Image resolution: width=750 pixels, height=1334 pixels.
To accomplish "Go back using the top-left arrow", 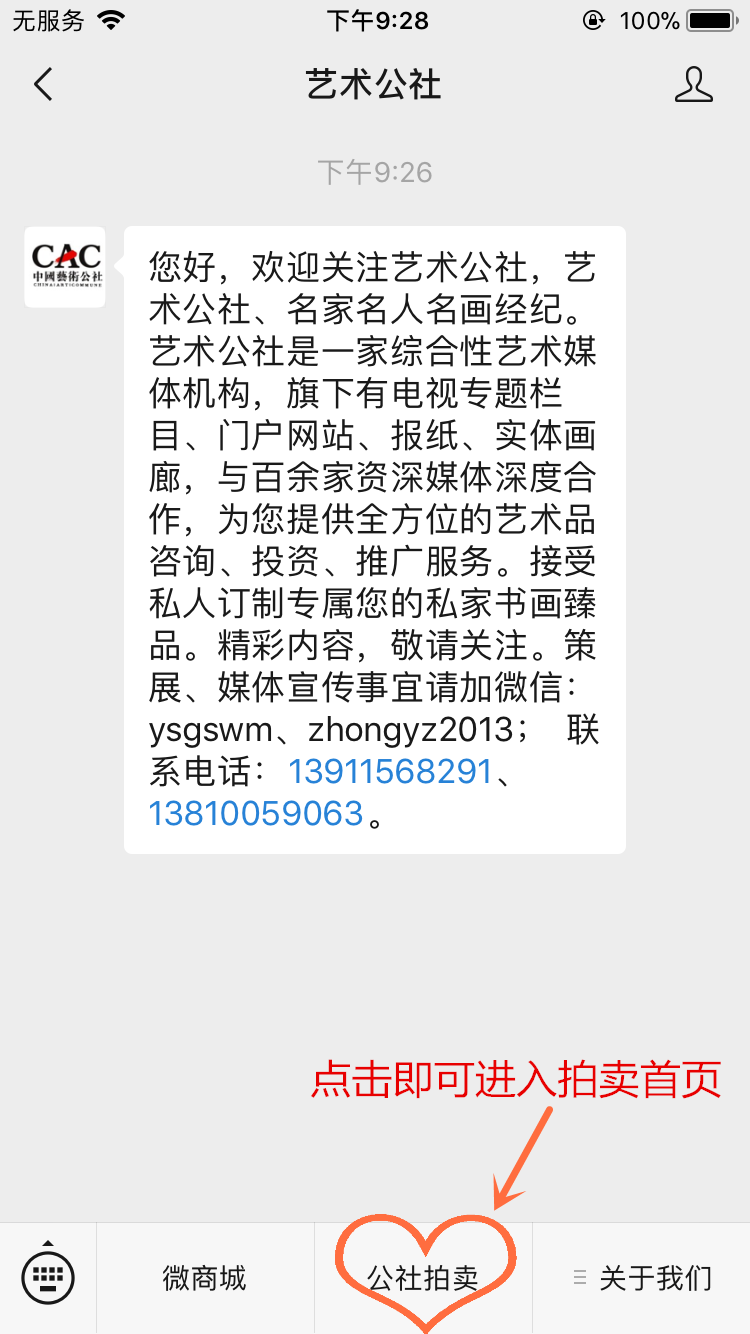I will [42, 85].
